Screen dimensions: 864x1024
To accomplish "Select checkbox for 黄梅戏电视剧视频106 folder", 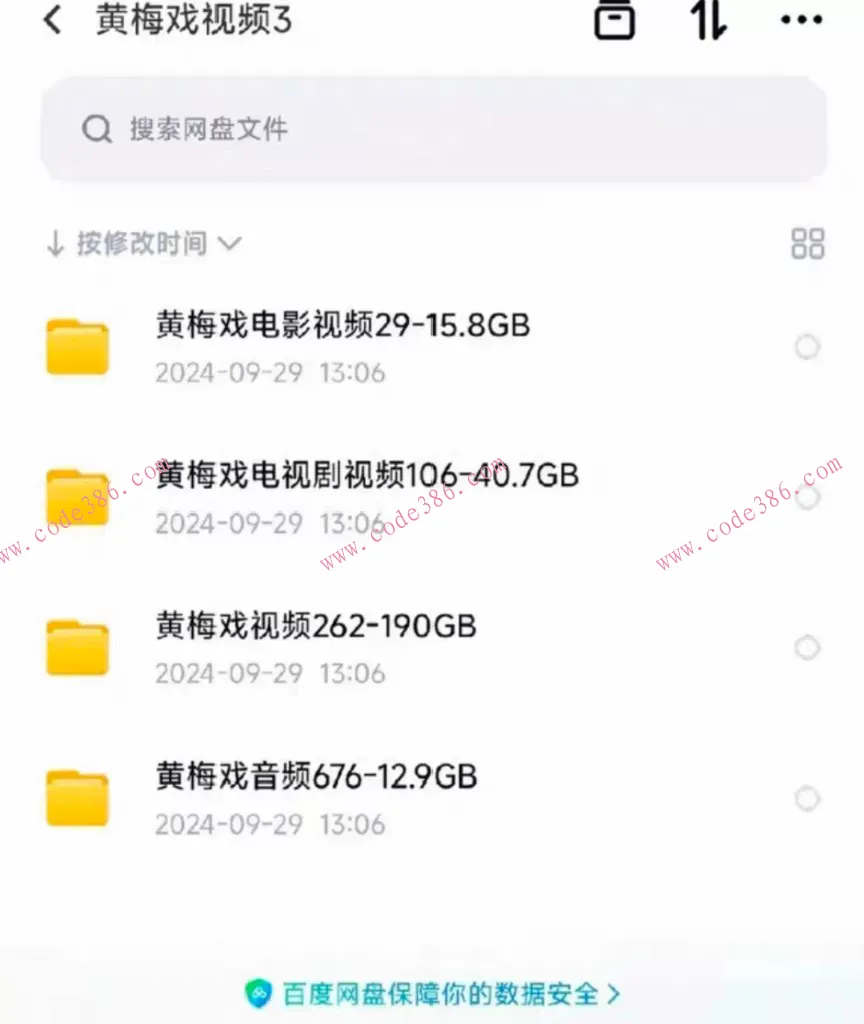I will coord(807,498).
